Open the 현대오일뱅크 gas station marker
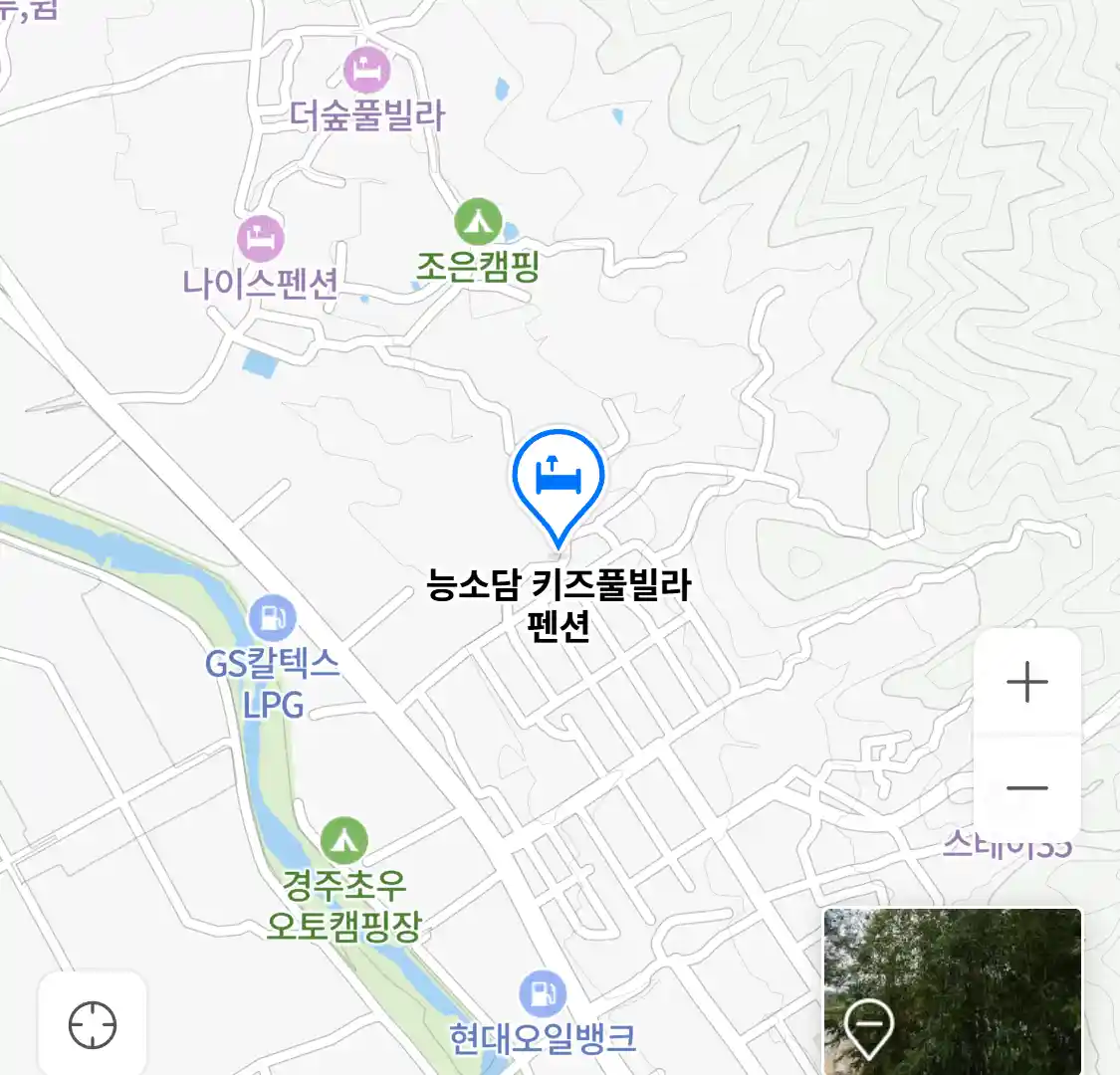This screenshot has height=1075, width=1120. click(x=542, y=993)
